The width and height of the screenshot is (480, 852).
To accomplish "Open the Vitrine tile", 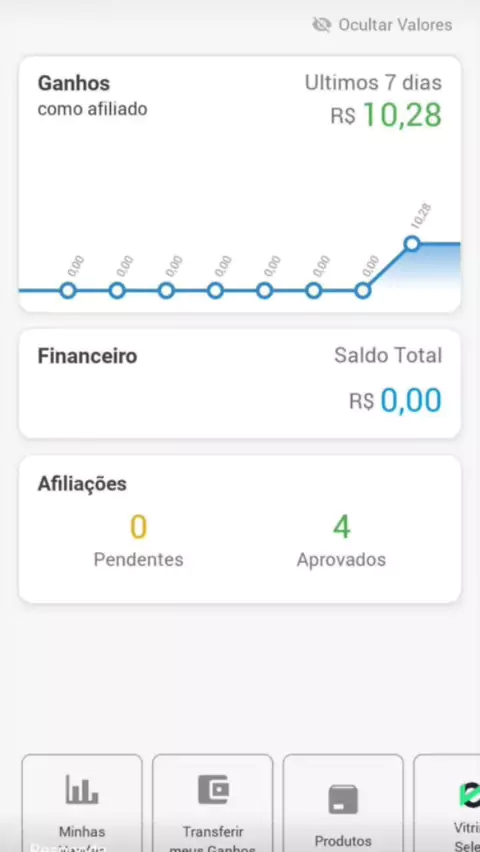I will pyautogui.click(x=447, y=803).
